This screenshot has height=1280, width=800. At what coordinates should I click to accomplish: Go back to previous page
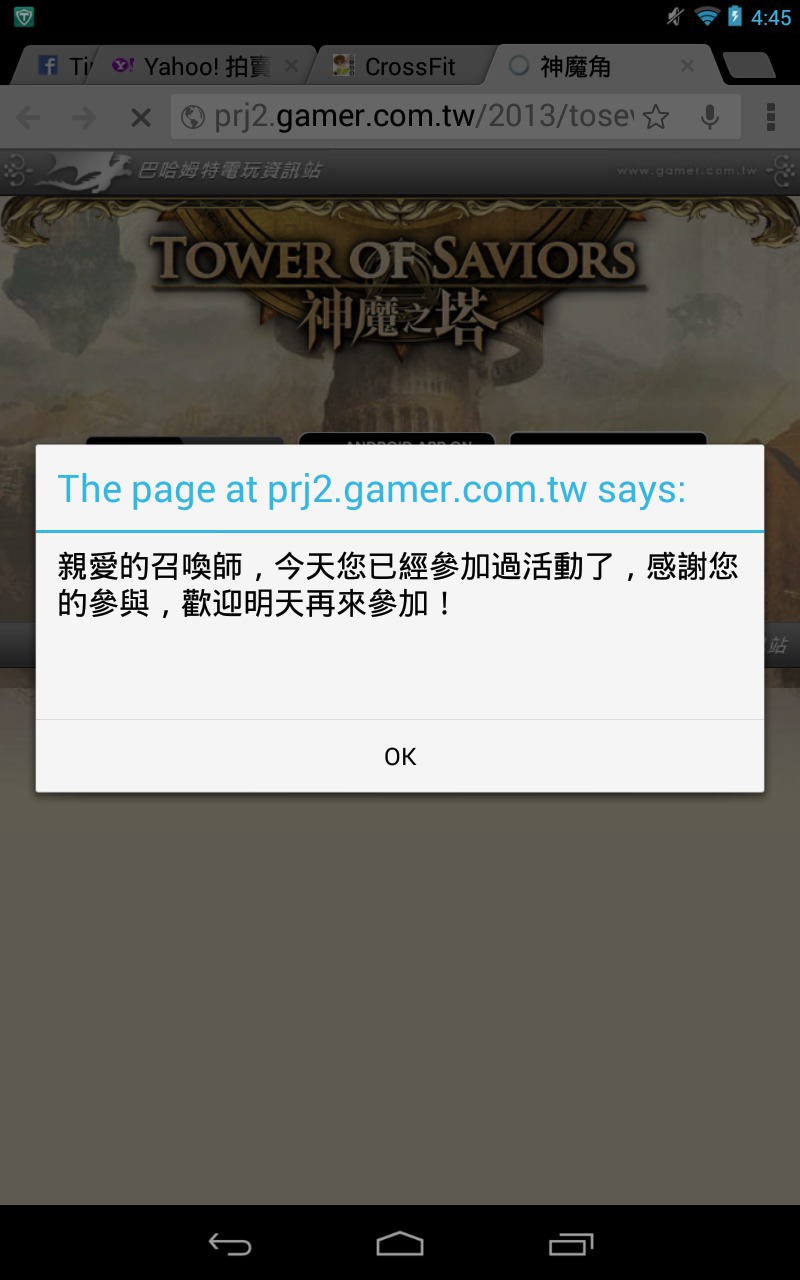click(x=28, y=118)
